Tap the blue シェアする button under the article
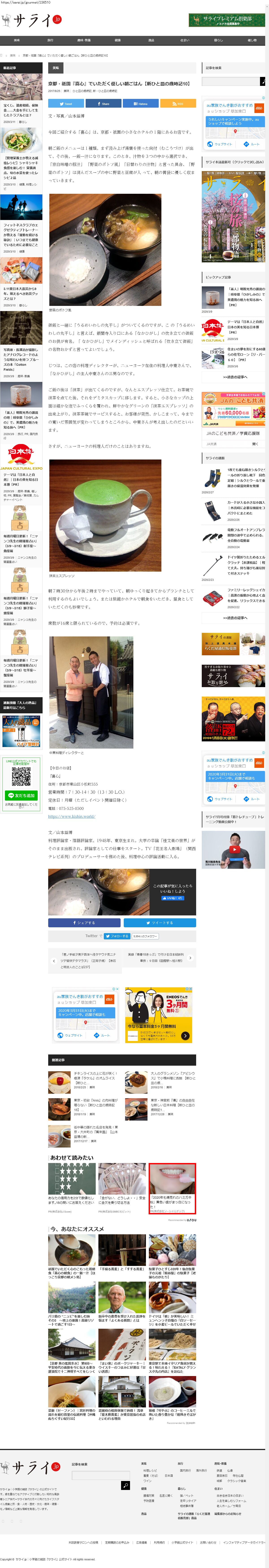The image size is (269, 1568). (84, 923)
